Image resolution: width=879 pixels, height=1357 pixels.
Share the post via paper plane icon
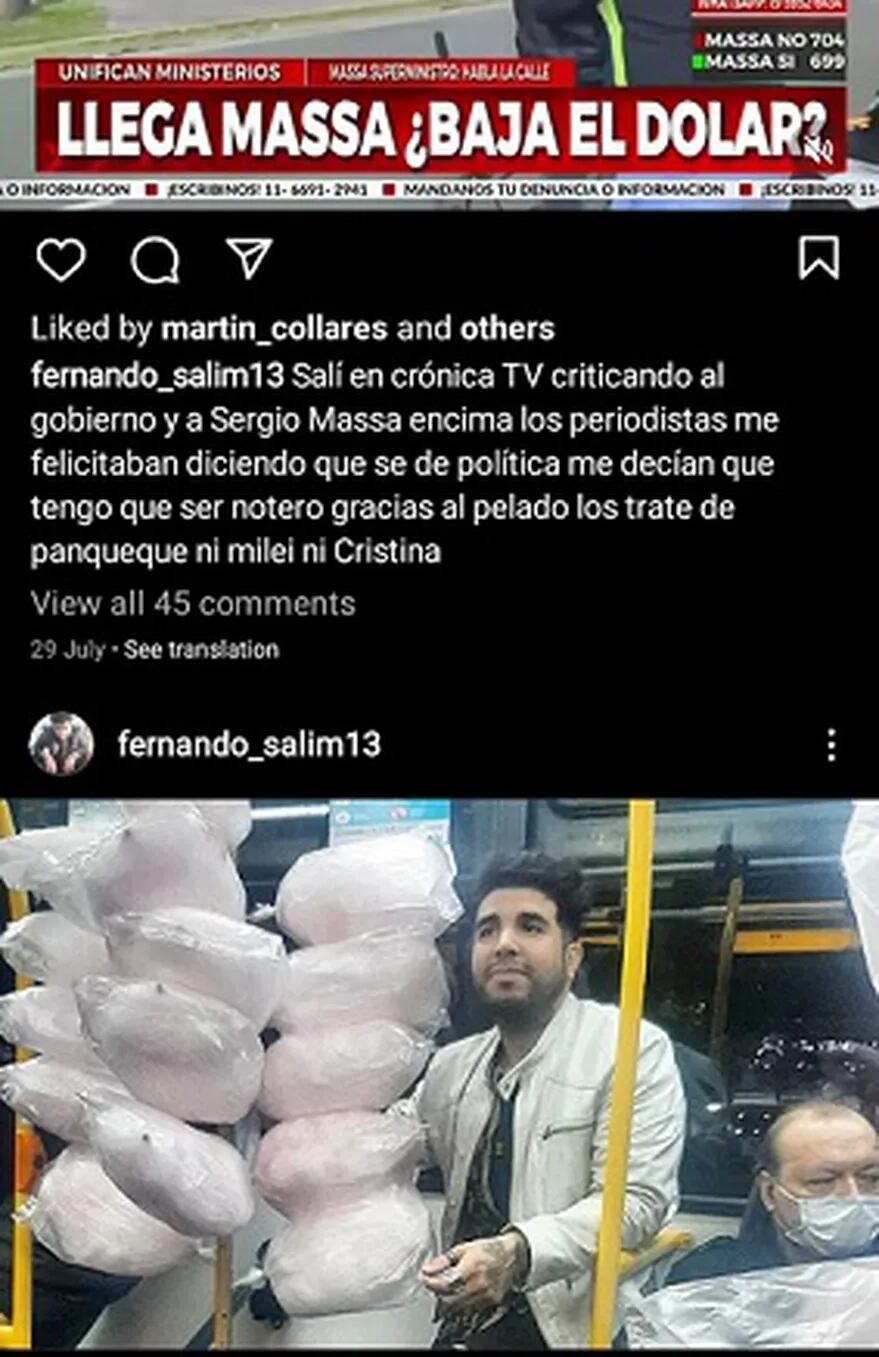(249, 259)
